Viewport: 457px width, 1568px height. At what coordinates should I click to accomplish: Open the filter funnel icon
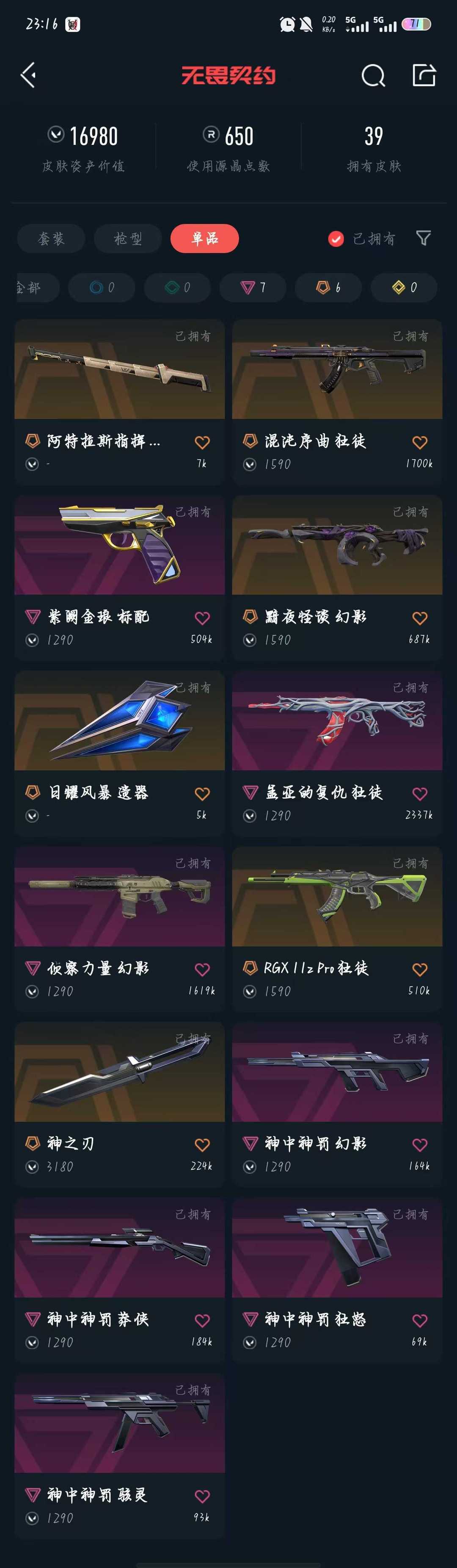coord(424,238)
